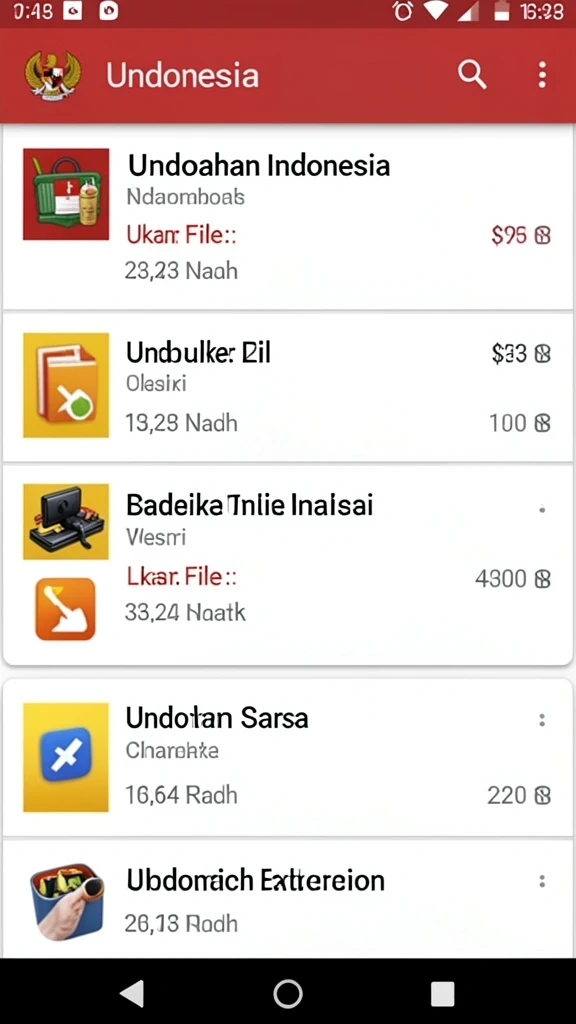This screenshot has width=576, height=1024.
Task: Go to the home screen via home button
Action: click(x=288, y=993)
